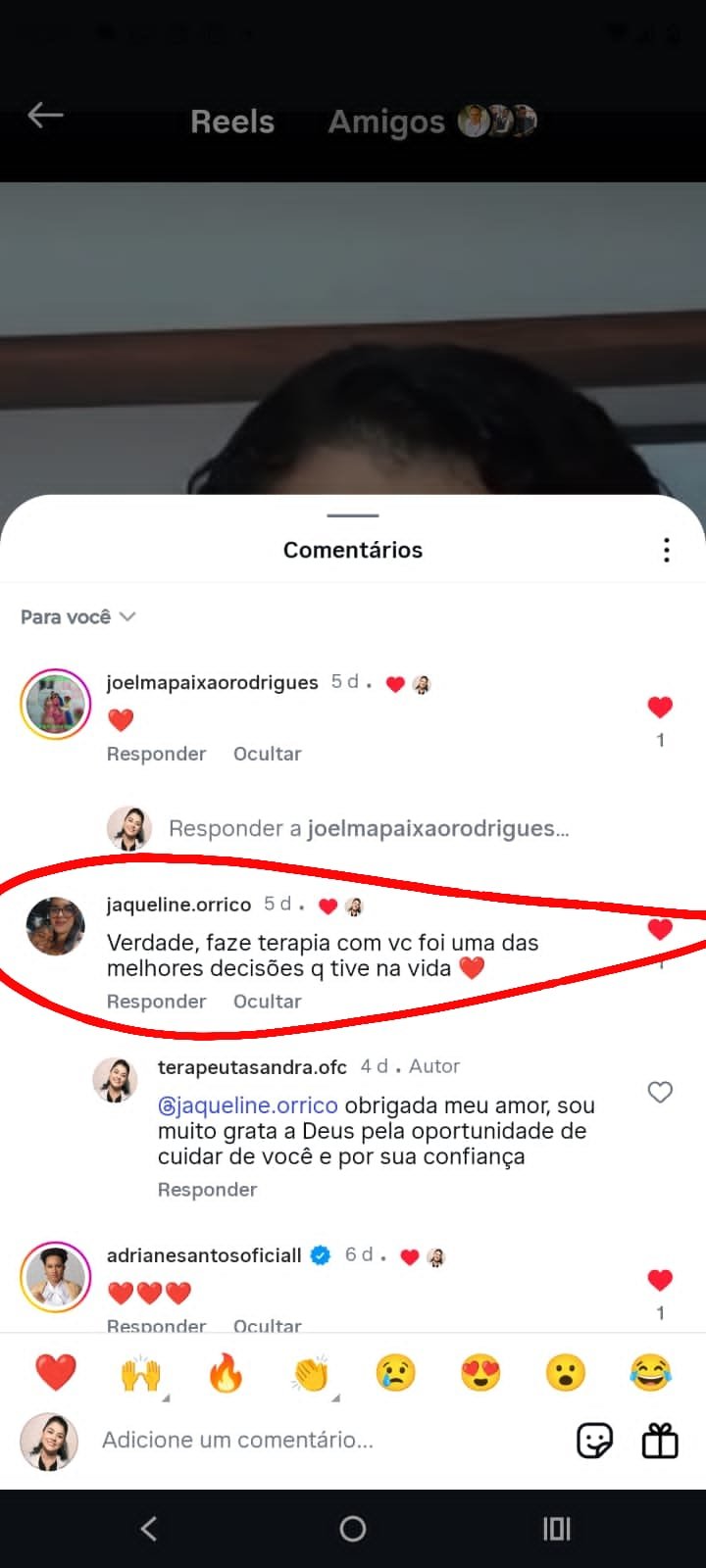
Task: Open the @jaqueline.orrico mention link
Action: click(248, 1105)
